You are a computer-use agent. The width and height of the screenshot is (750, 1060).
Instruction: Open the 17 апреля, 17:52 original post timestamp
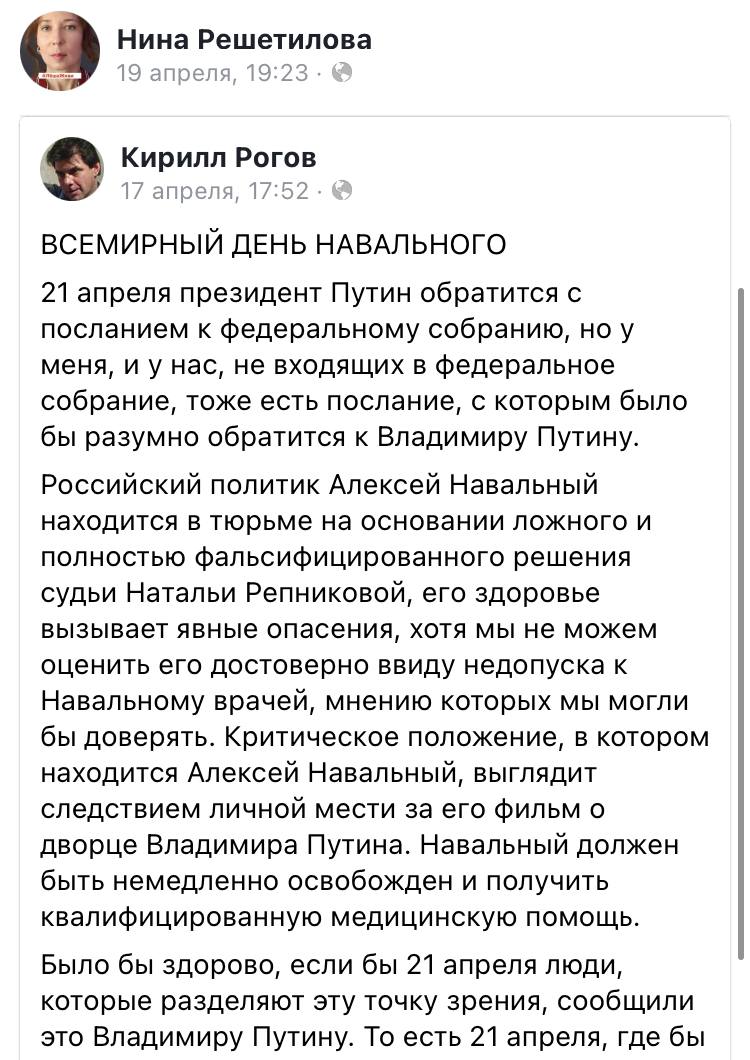(214, 191)
